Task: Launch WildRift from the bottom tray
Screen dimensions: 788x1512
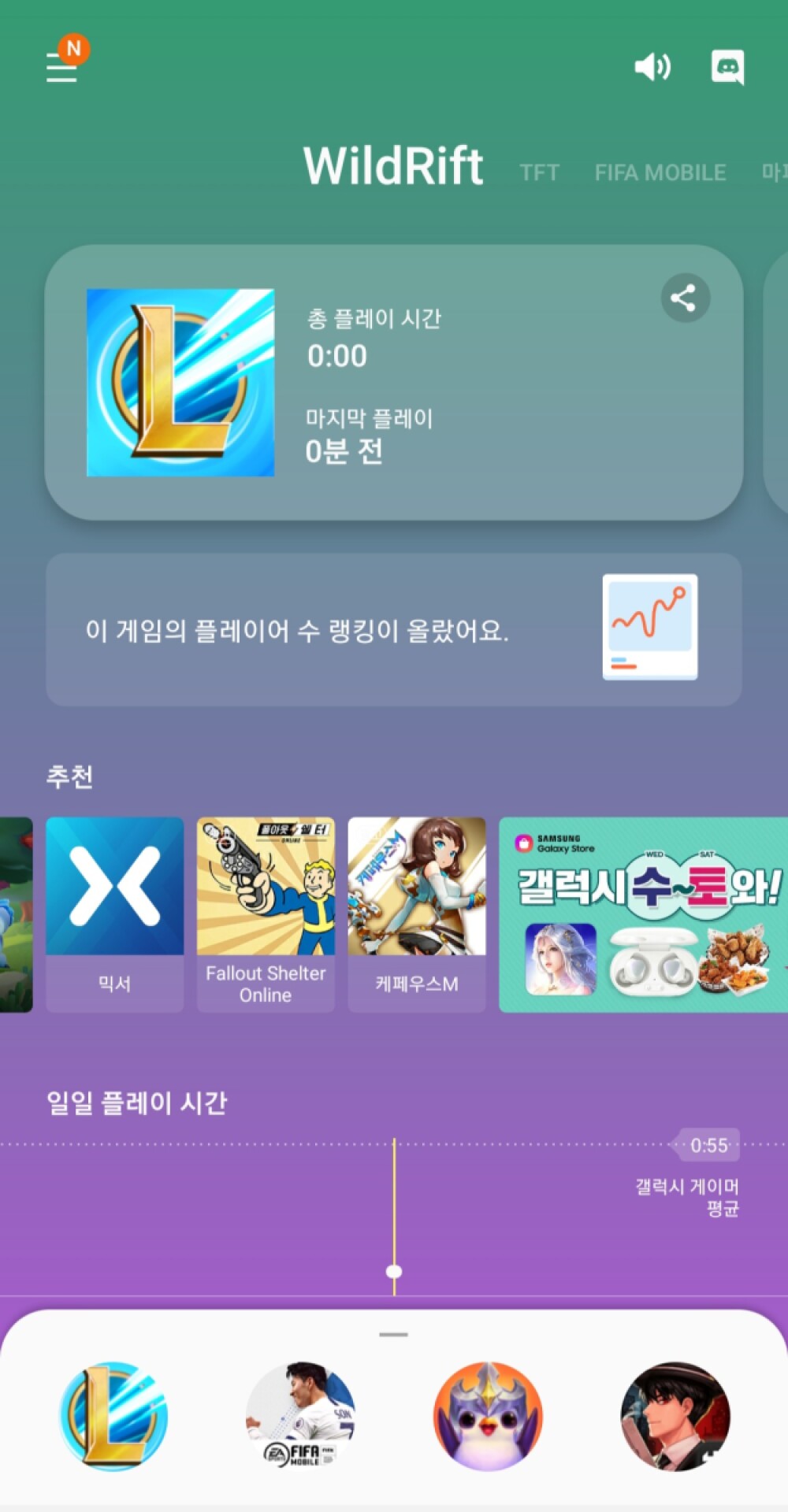Action: tap(113, 1415)
